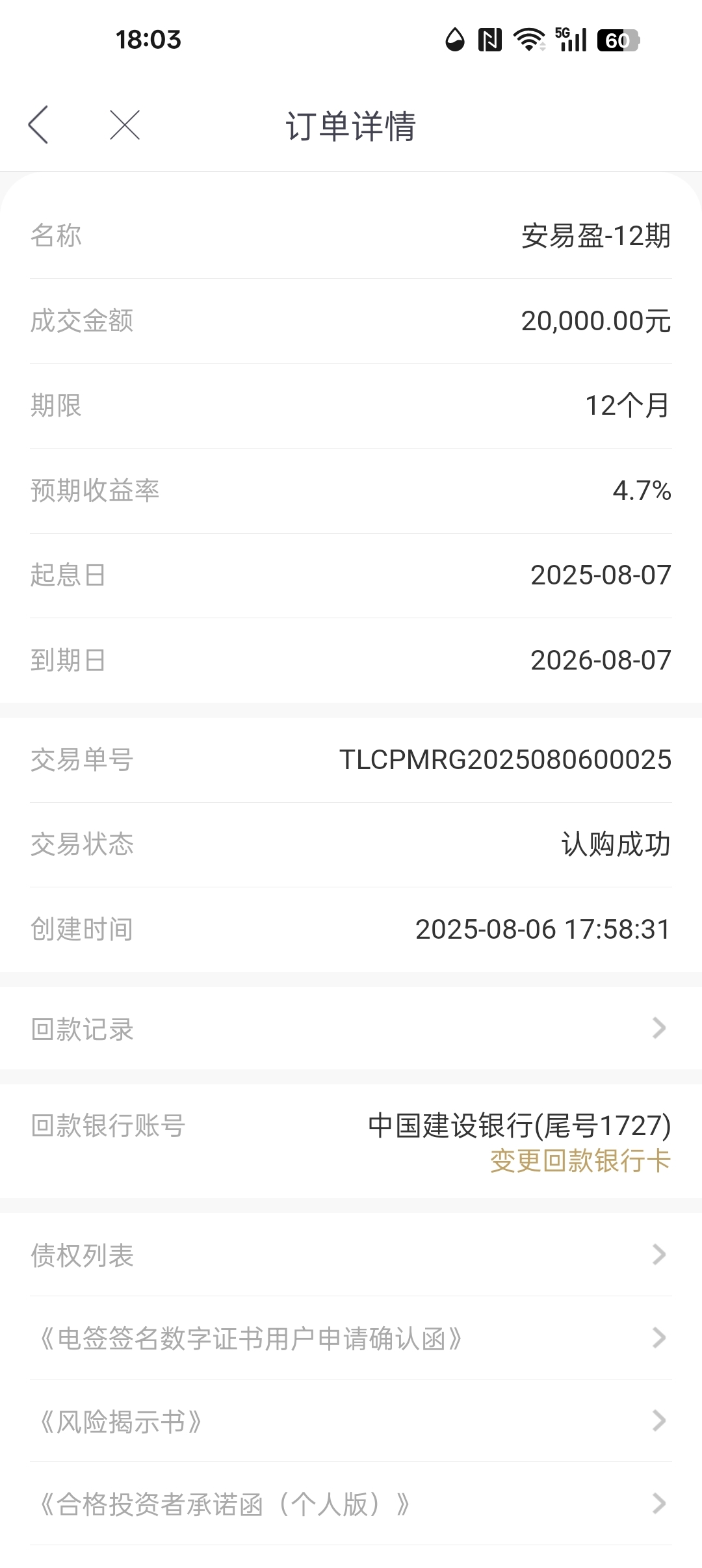This screenshot has height=1568, width=702.
Task: Open 《电签签名数字证书用户申请确认函》
Action: (x=351, y=1338)
